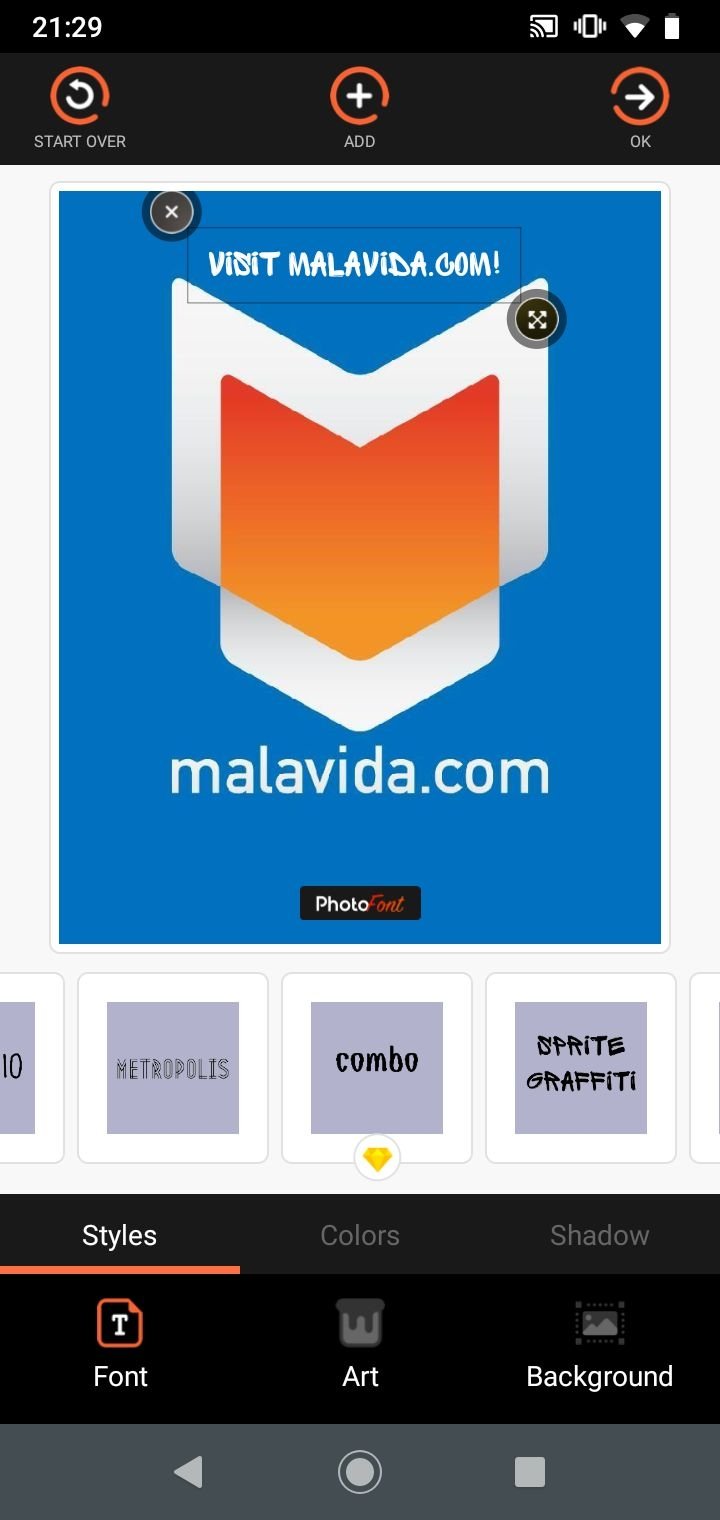This screenshot has height=1520, width=720.
Task: Tap Start Over to reset the edit
Action: (80, 108)
